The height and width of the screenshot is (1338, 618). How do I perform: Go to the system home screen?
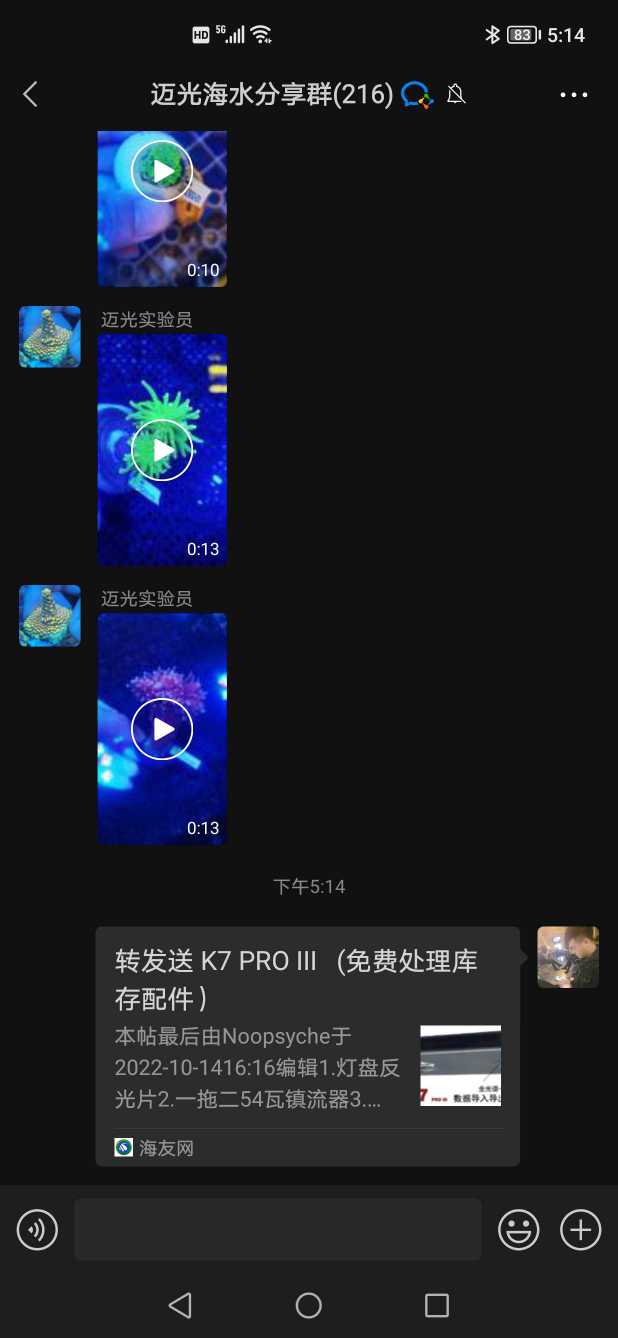click(308, 1305)
